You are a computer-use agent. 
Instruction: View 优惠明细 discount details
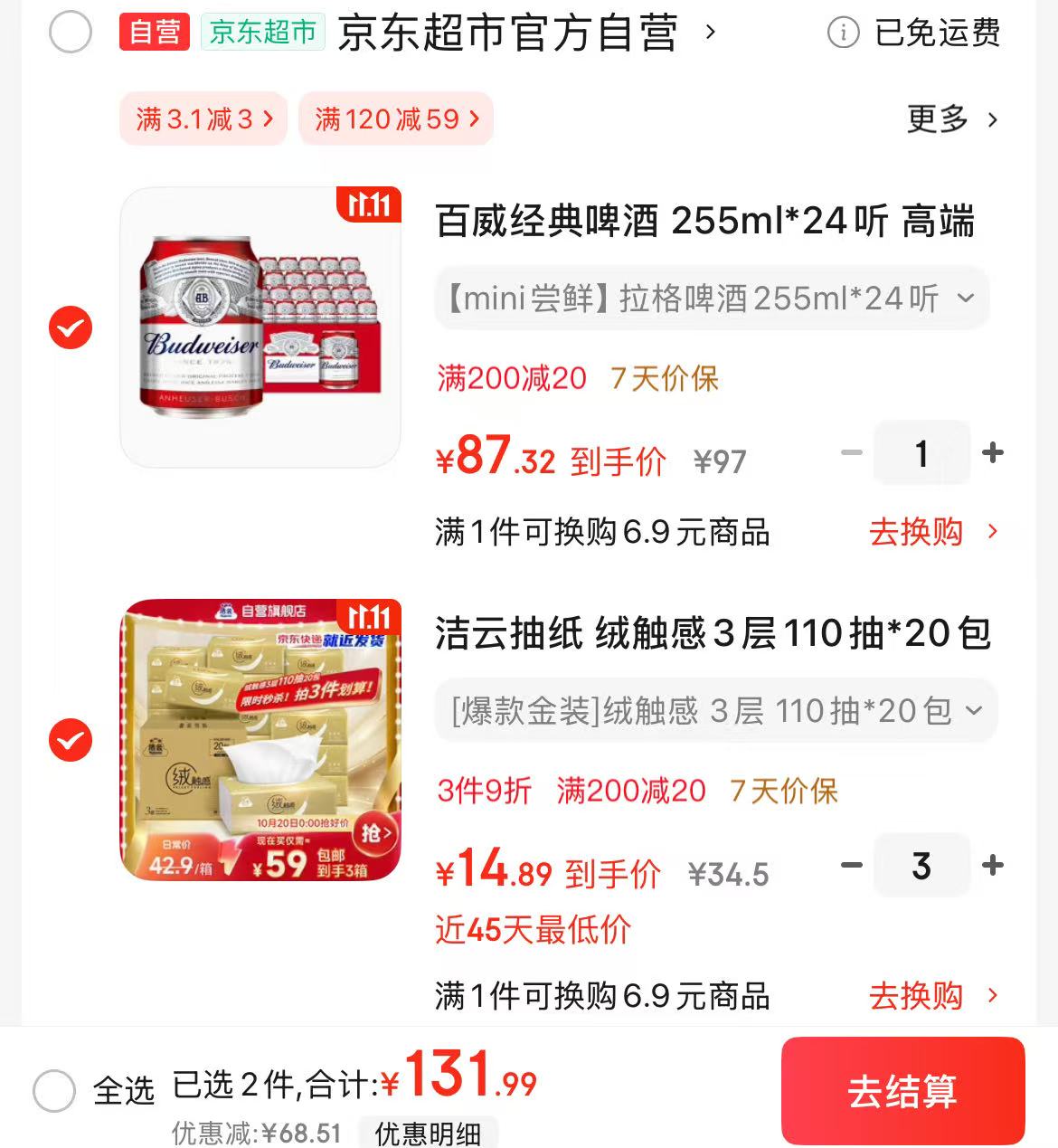[428, 1133]
